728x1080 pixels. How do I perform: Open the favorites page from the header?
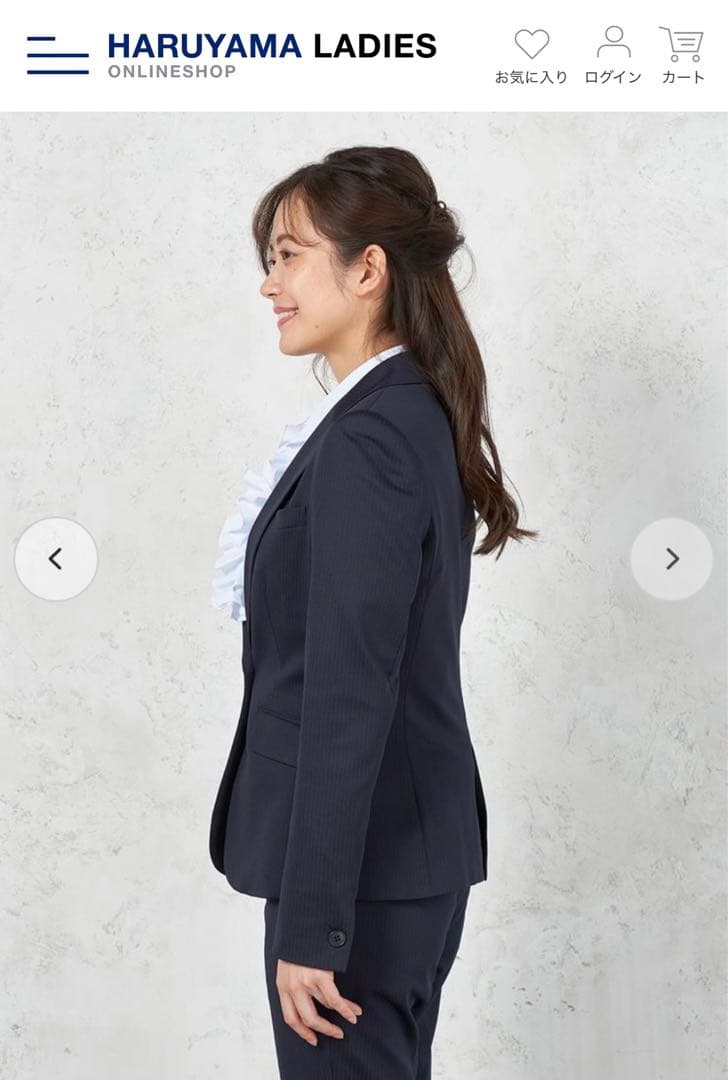pyautogui.click(x=531, y=55)
